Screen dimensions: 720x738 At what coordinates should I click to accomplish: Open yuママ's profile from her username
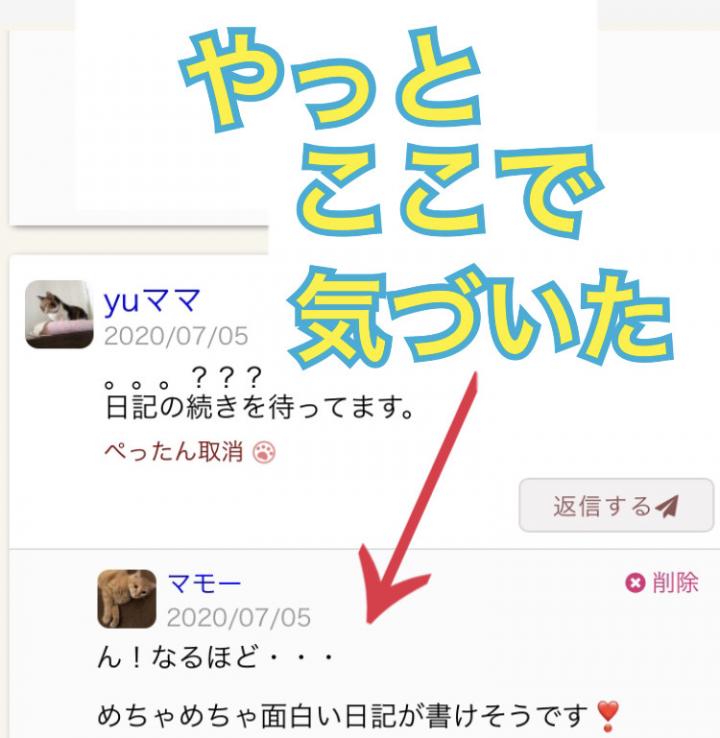click(152, 299)
